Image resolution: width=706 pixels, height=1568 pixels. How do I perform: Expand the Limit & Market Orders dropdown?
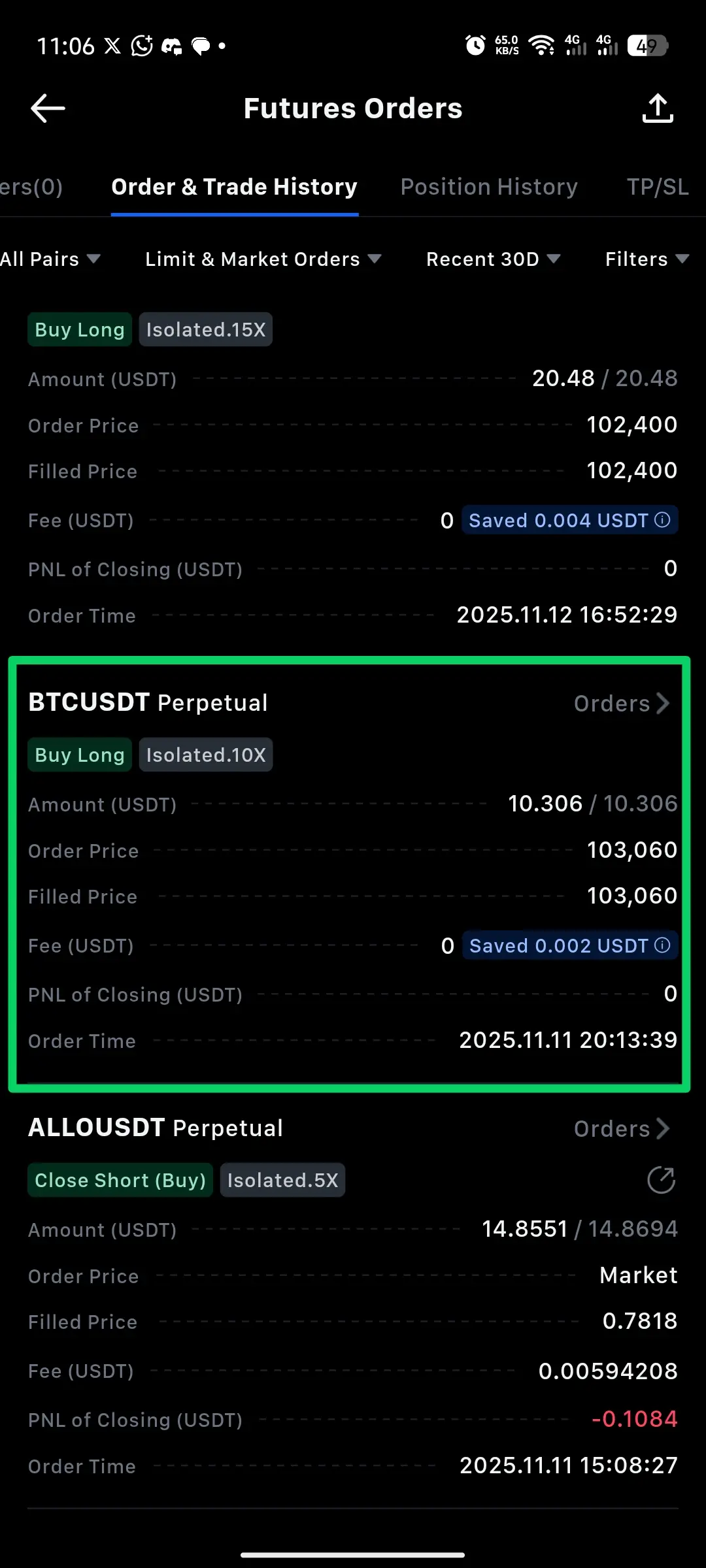(263, 259)
